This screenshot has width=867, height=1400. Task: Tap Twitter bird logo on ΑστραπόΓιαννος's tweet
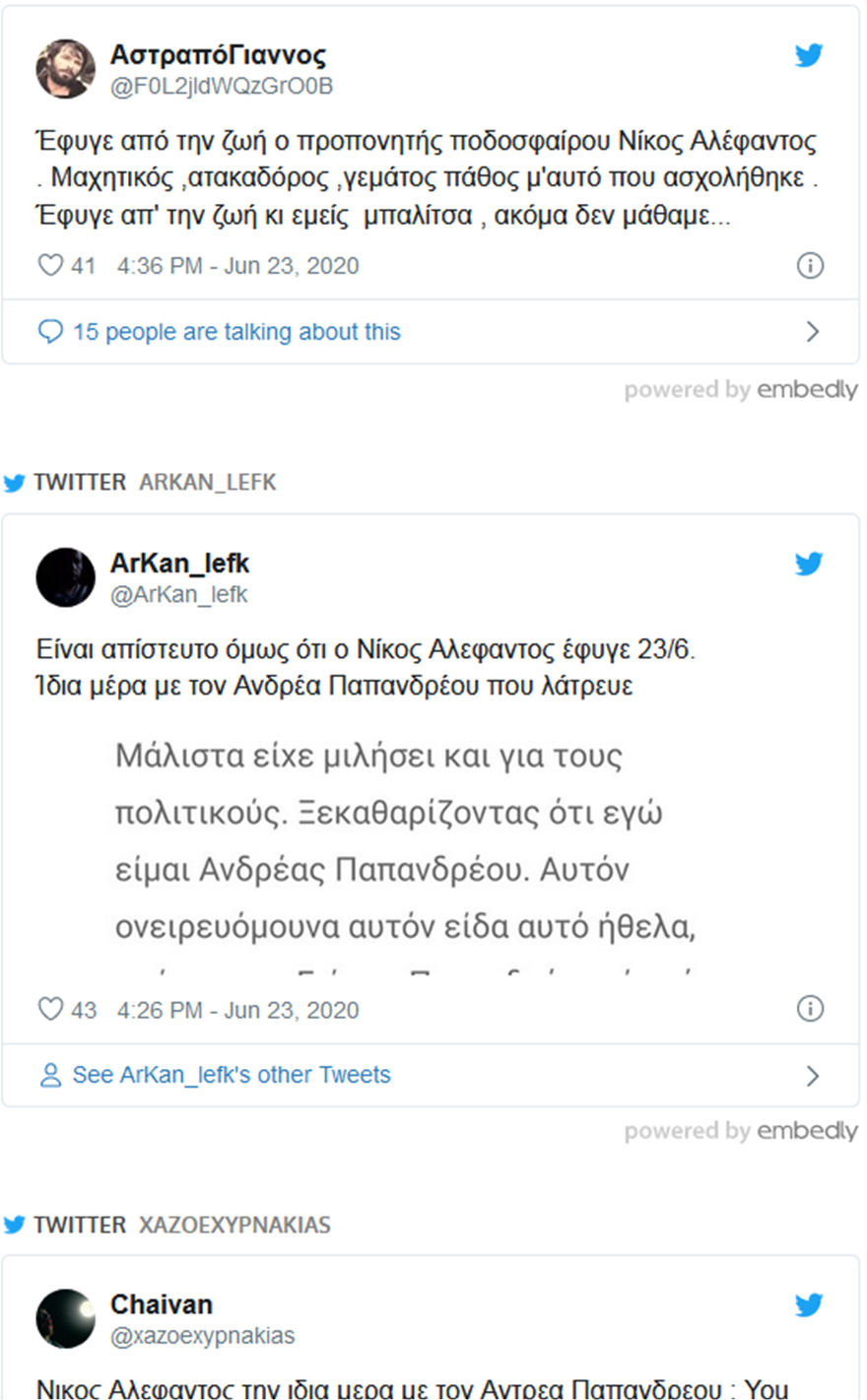[x=809, y=55]
